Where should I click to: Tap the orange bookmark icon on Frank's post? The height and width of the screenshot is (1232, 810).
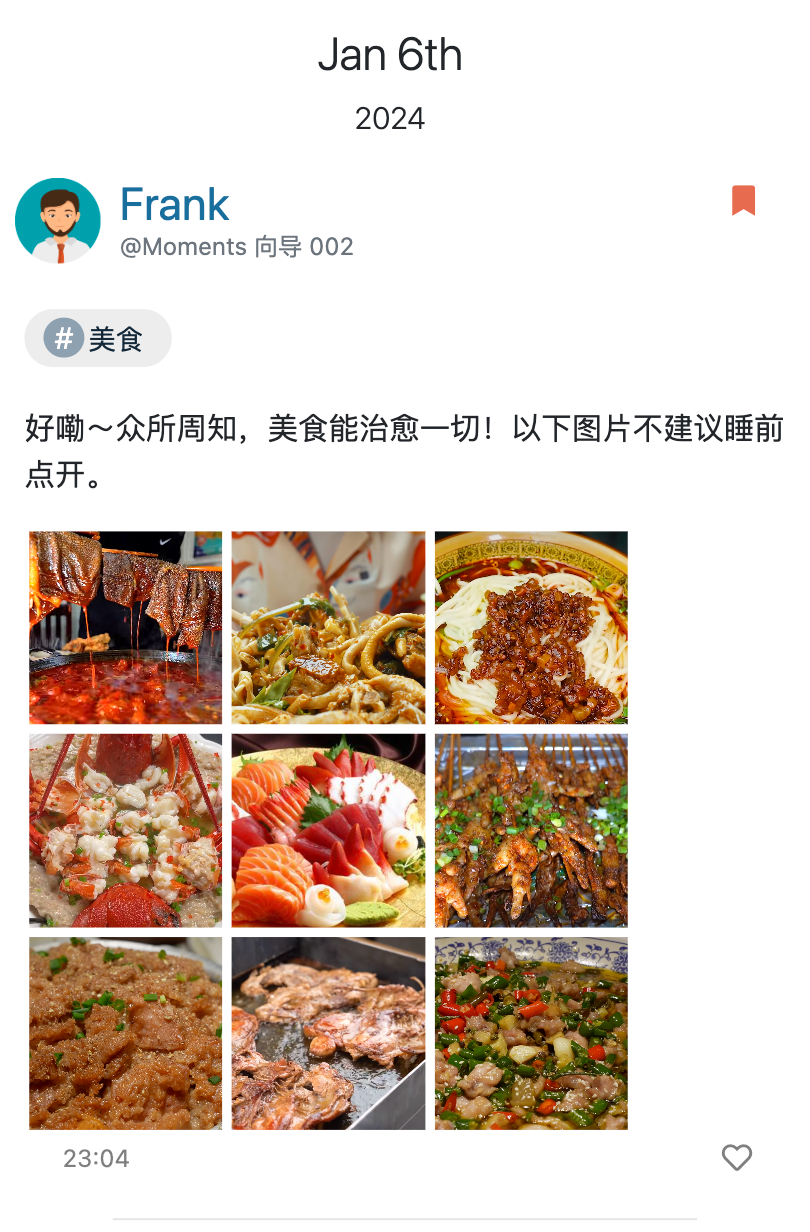742,201
